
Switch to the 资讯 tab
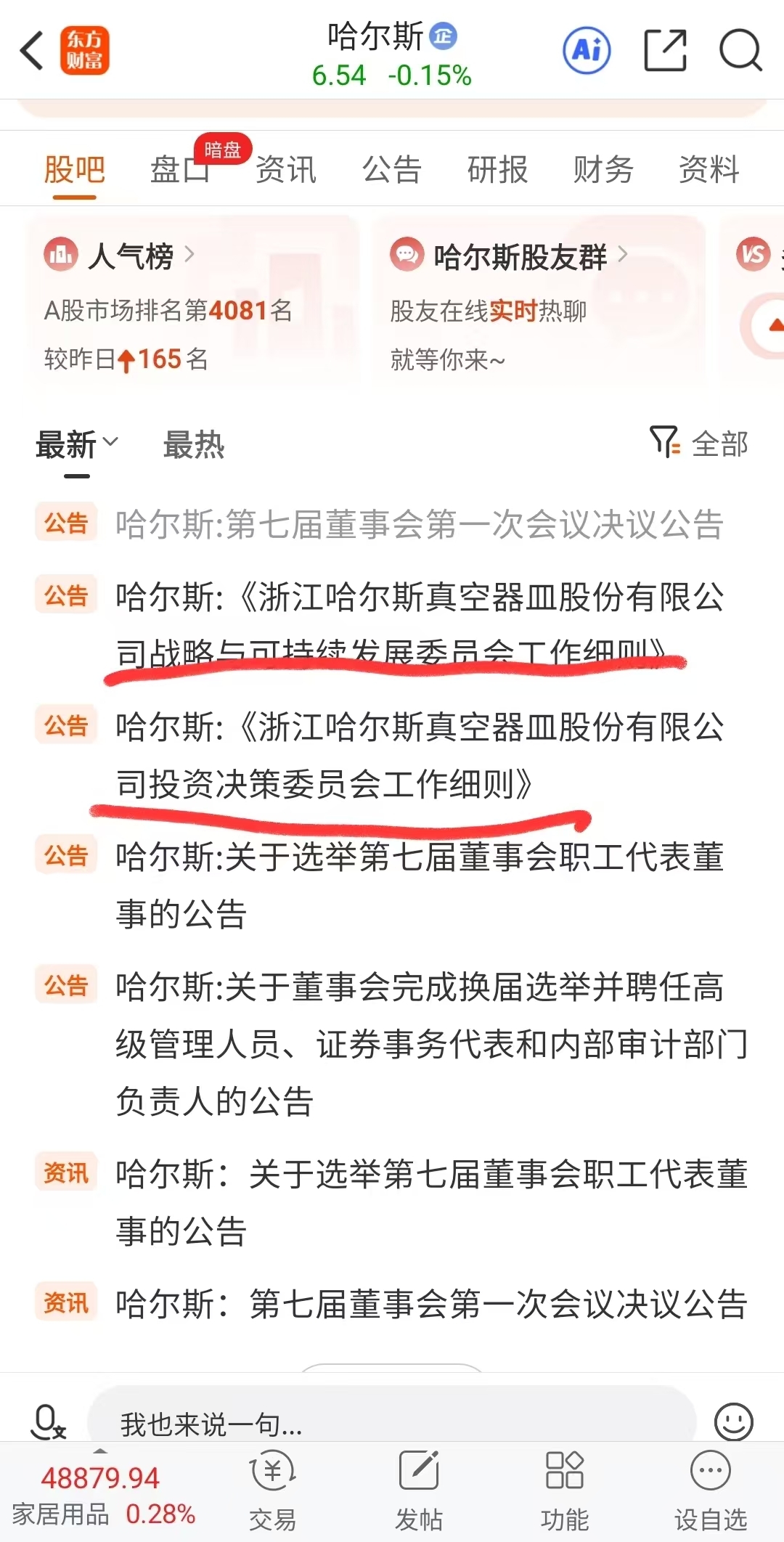click(x=286, y=170)
